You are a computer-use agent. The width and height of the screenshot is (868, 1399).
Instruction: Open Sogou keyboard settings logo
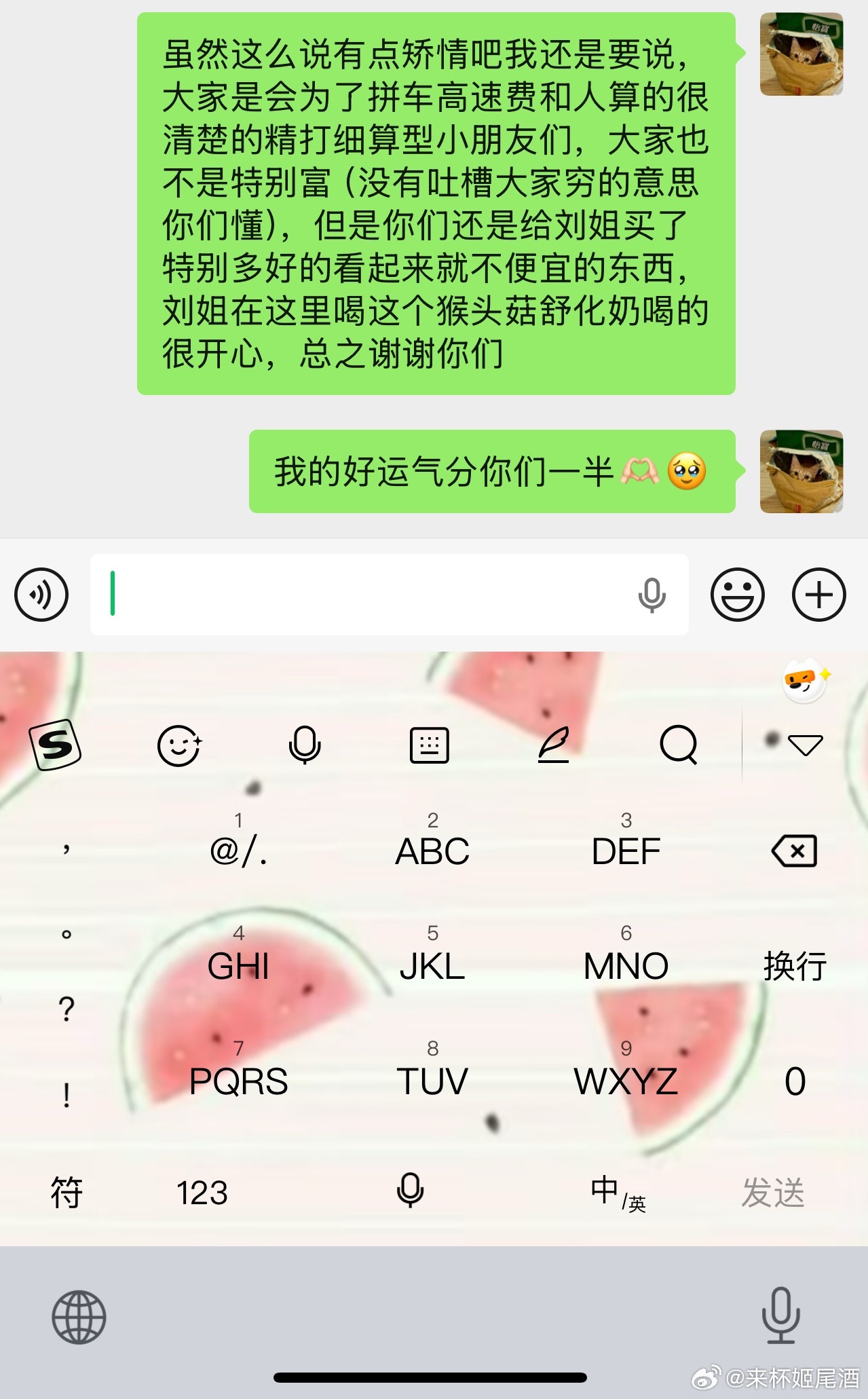coord(55,745)
